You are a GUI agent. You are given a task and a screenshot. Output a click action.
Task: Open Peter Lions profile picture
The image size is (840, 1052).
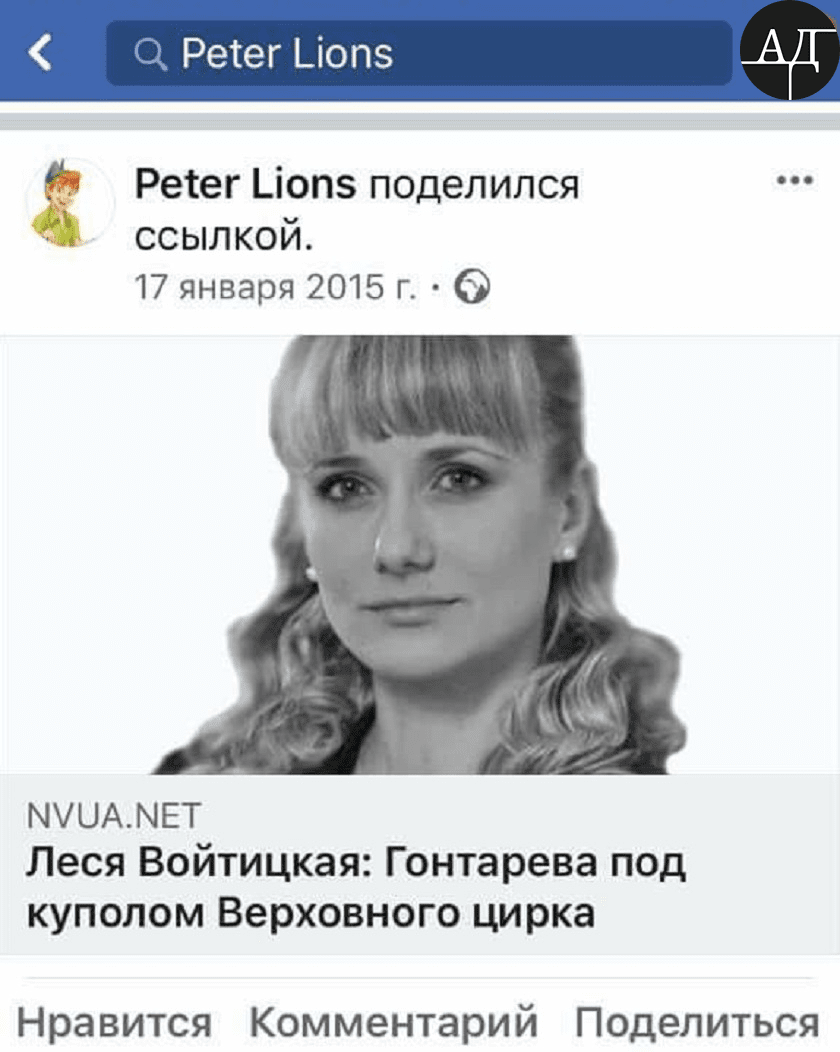[x=70, y=203]
